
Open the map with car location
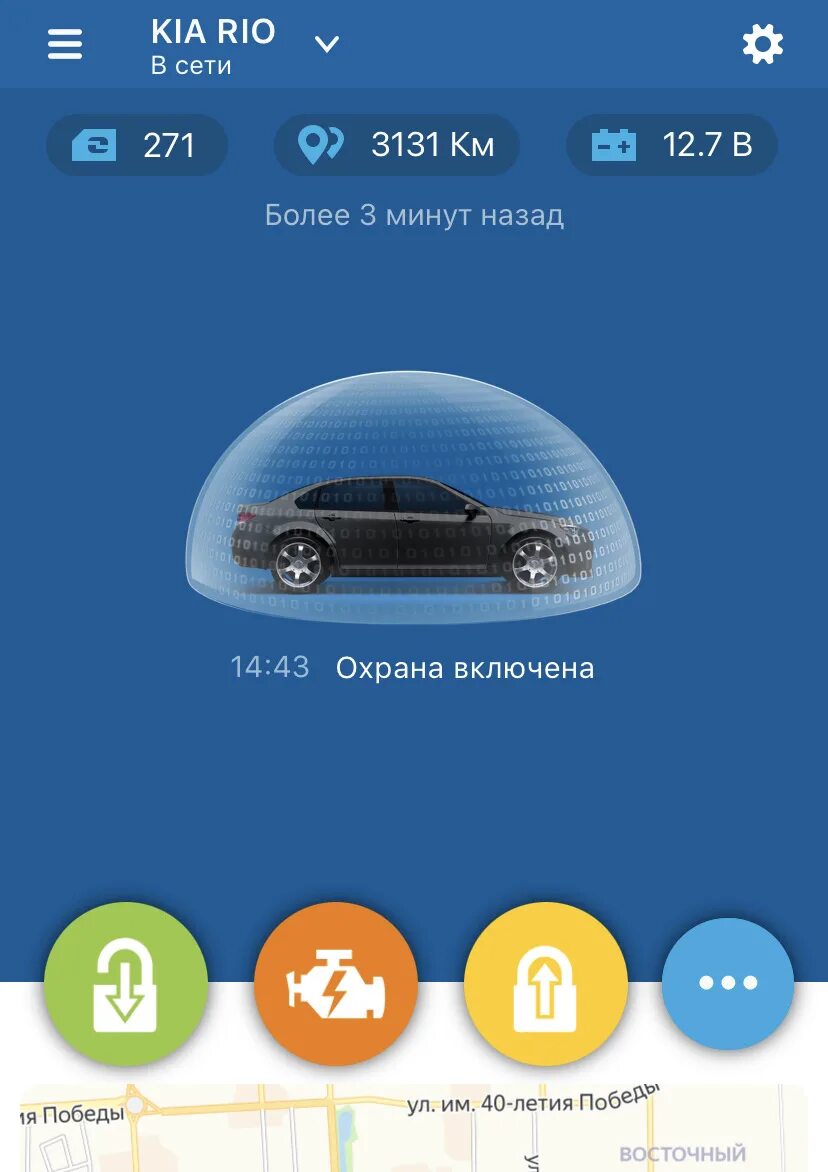point(414,1128)
